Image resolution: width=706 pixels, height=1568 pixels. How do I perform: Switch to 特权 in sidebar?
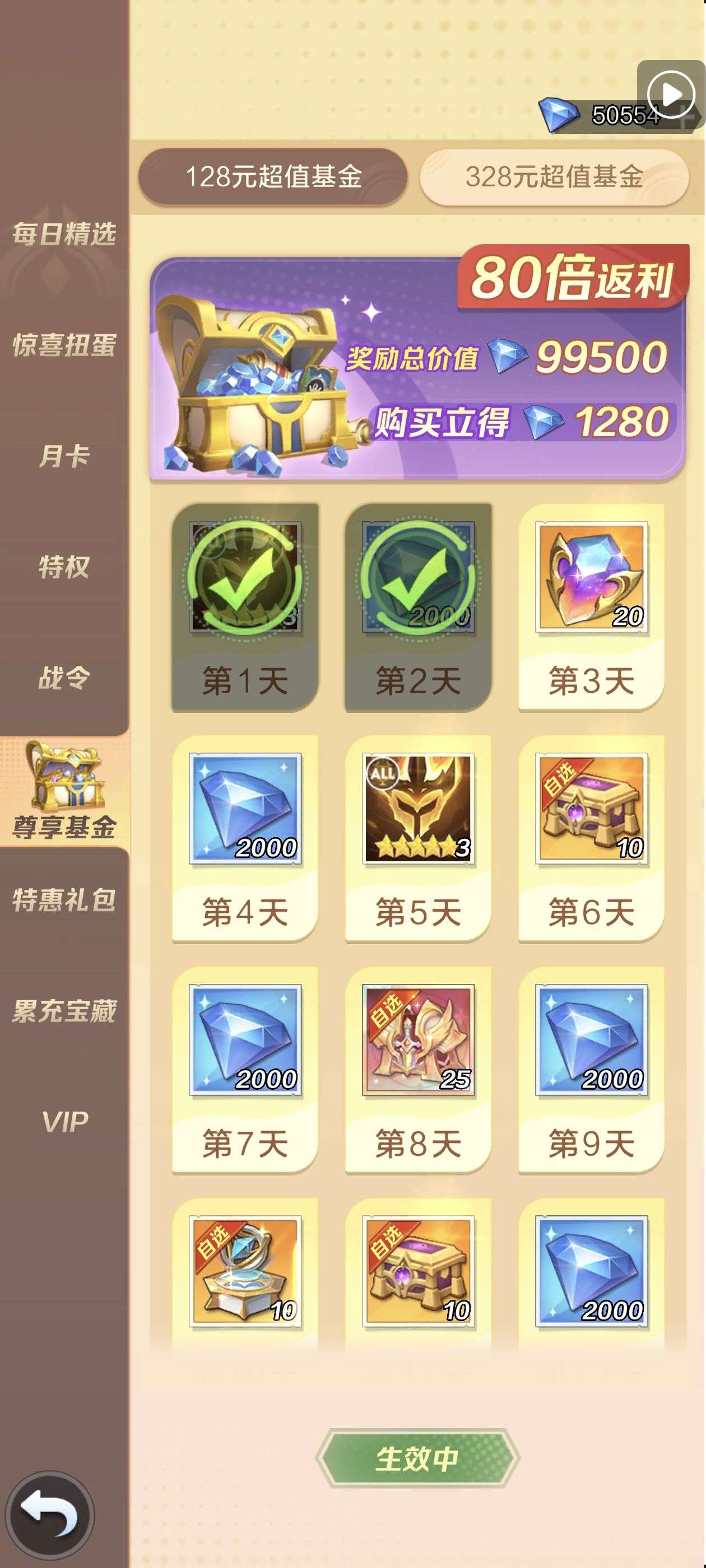pyautogui.click(x=64, y=567)
